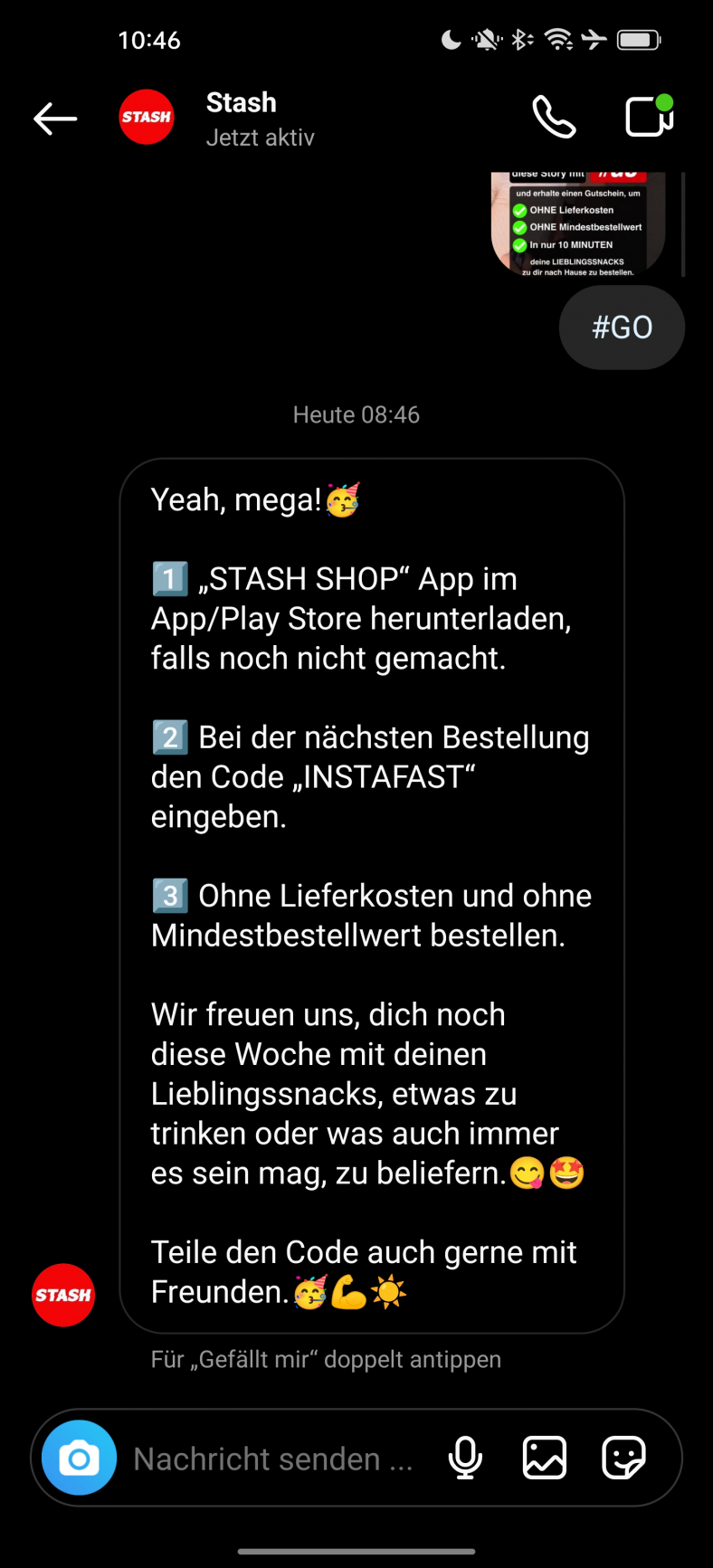The width and height of the screenshot is (713, 1568).
Task: Record a voice message
Action: [x=465, y=1459]
